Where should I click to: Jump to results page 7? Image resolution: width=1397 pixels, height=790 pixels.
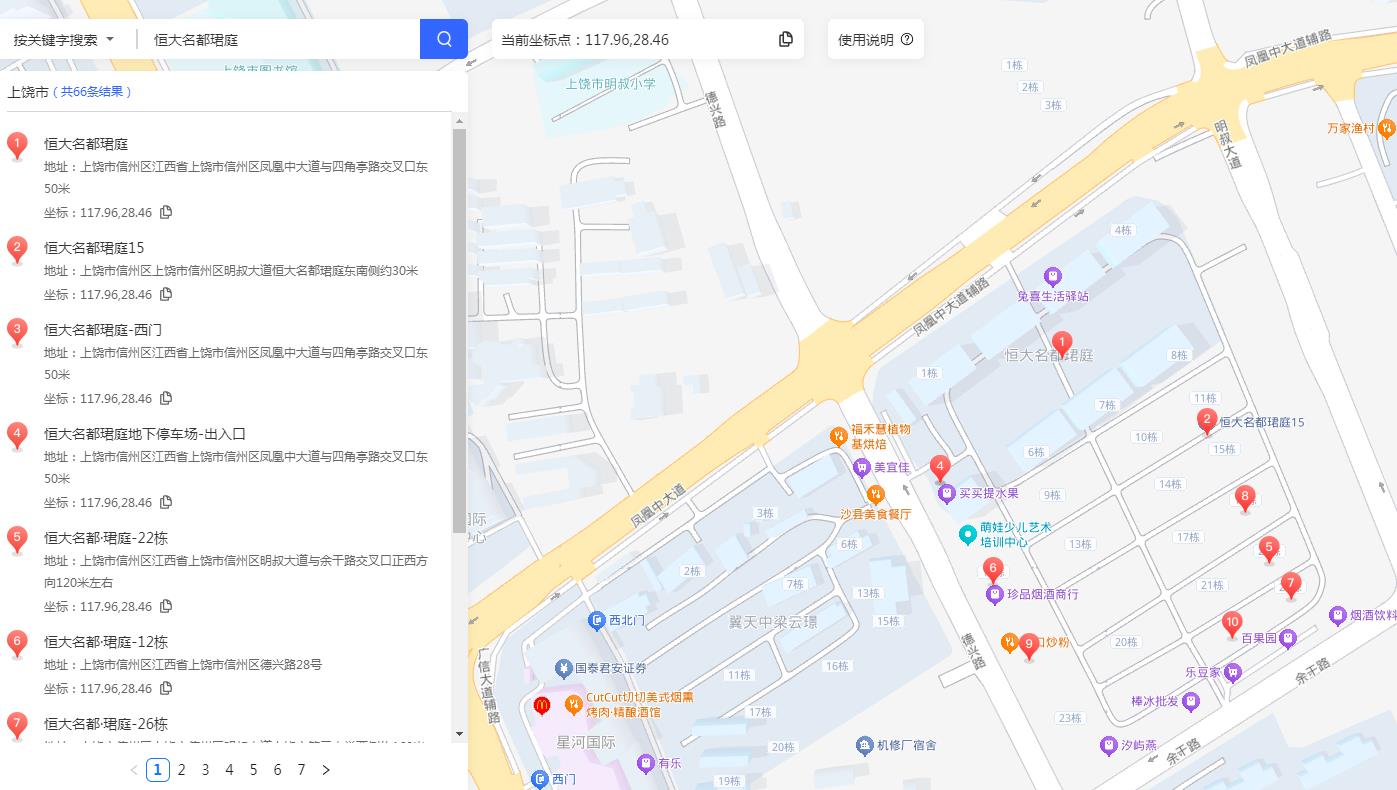pyautogui.click(x=301, y=770)
